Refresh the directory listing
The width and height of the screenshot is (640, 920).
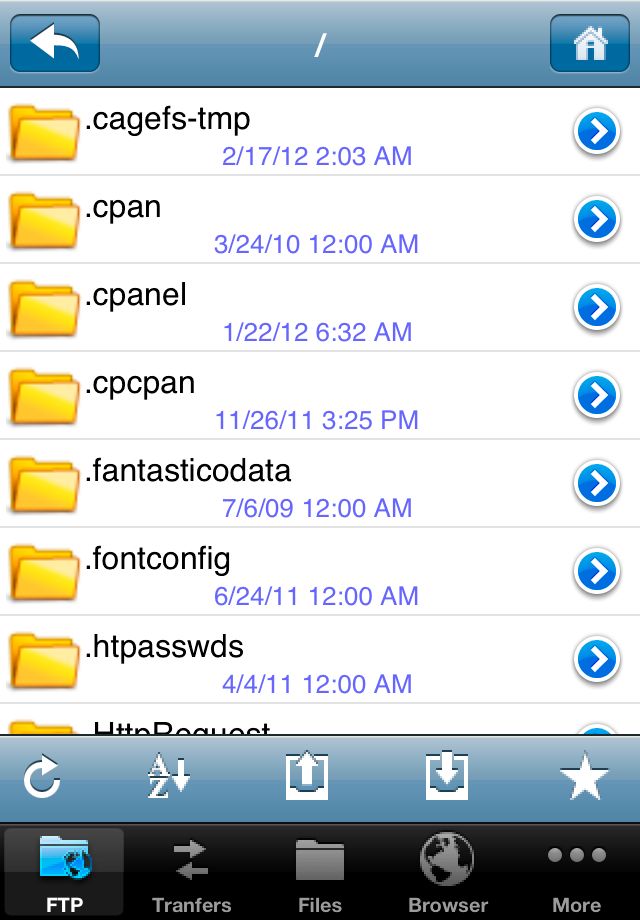(42, 777)
